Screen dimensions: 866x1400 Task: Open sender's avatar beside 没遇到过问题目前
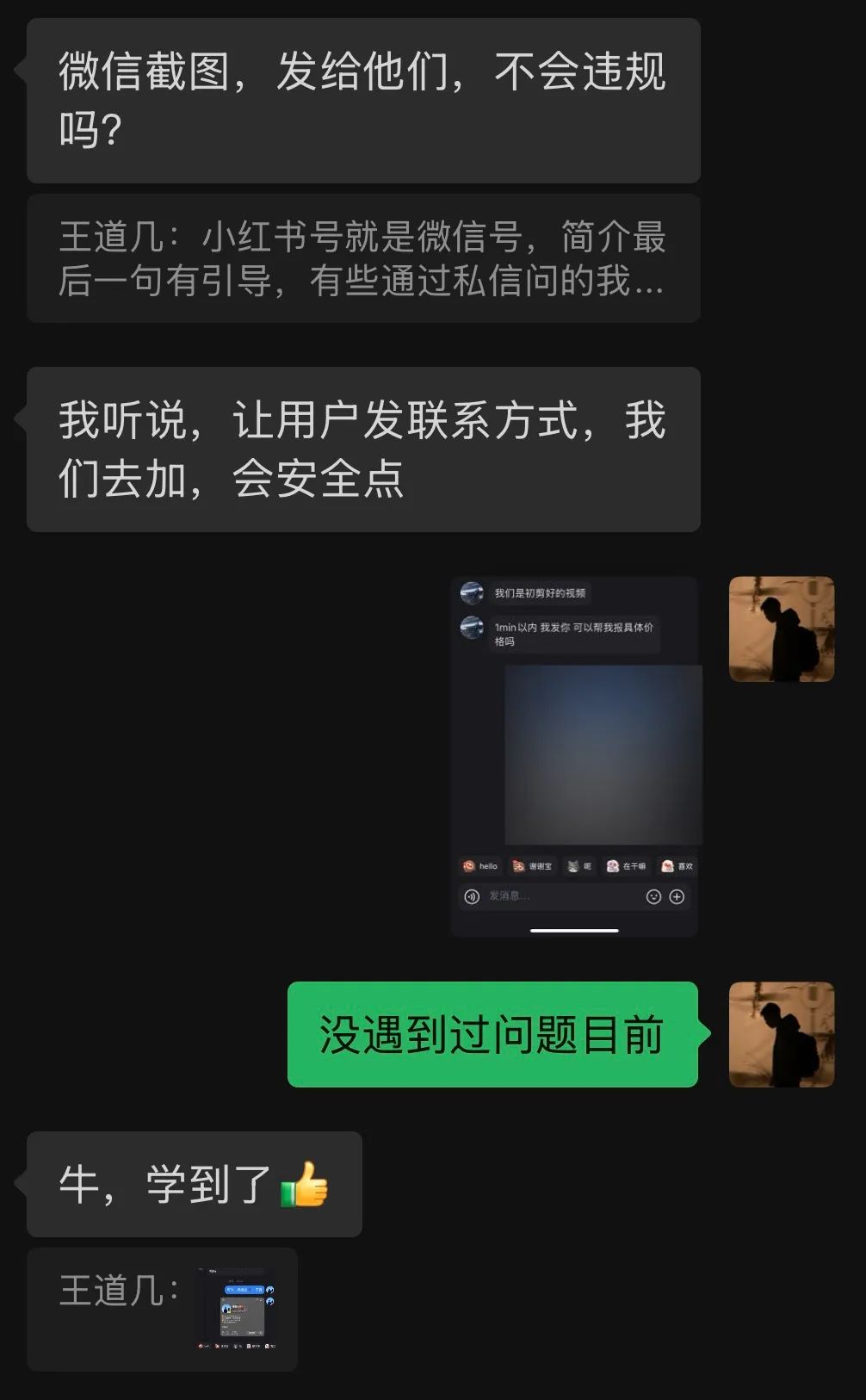coord(782,1034)
